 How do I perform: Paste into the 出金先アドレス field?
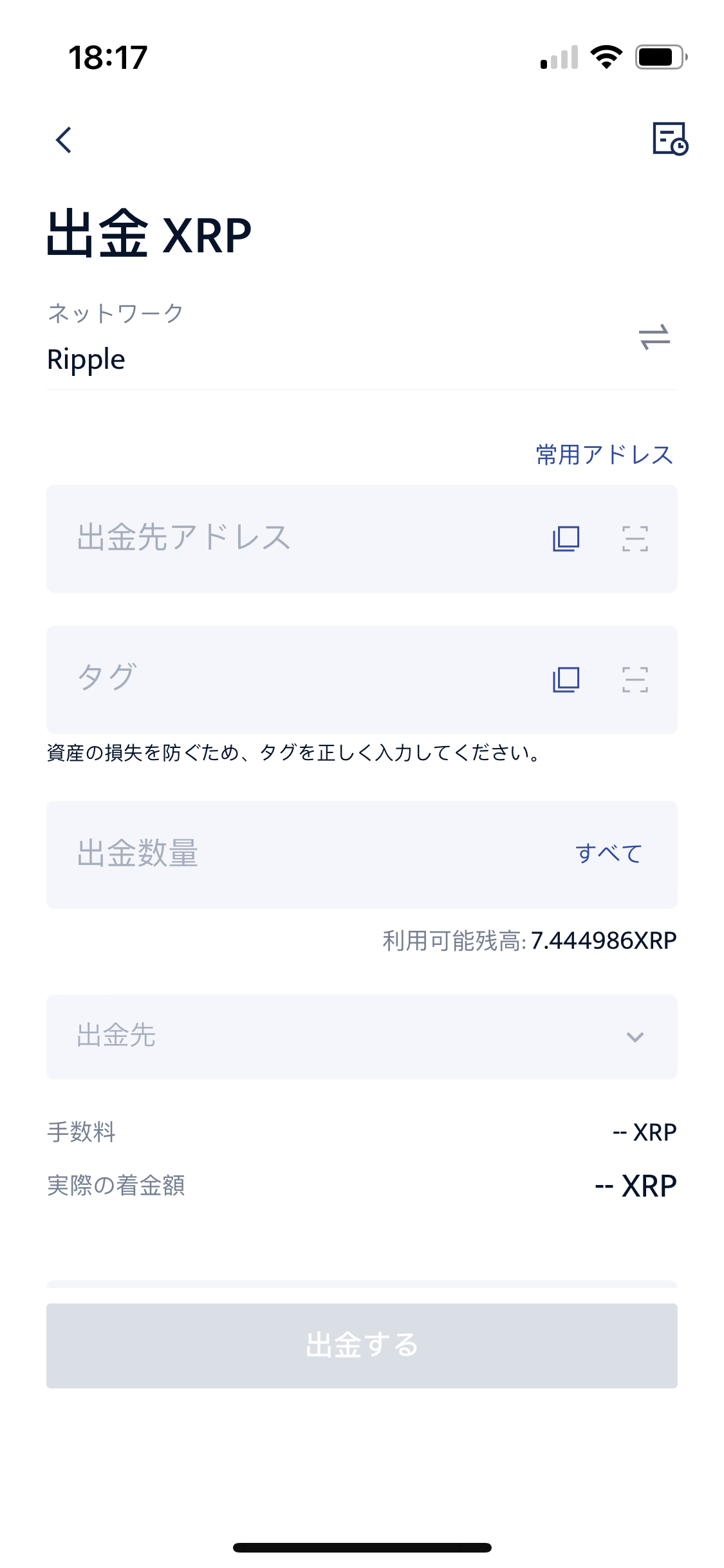pyautogui.click(x=566, y=538)
